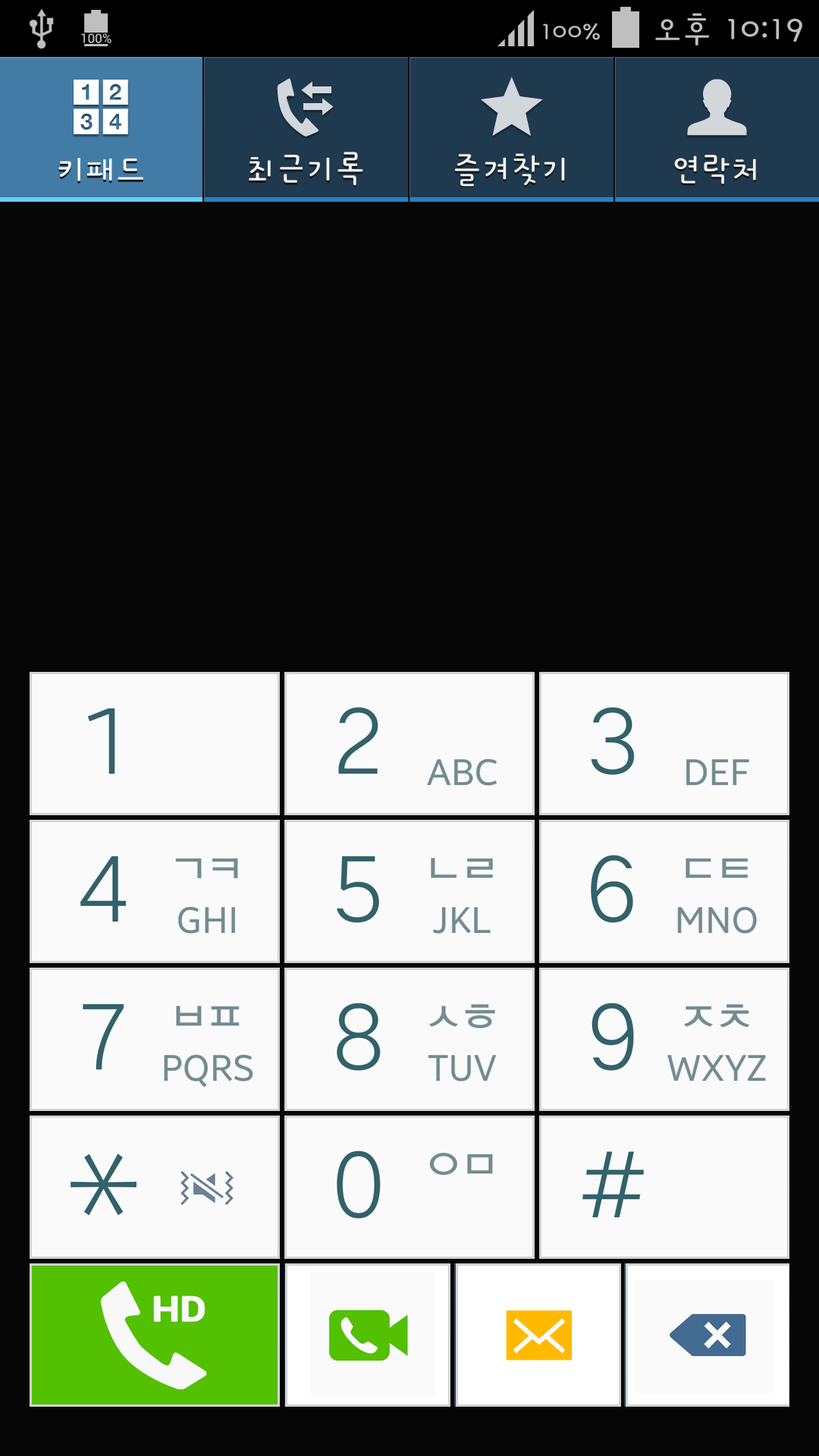
Task: Tap the 9 WXYZ key
Action: click(664, 1039)
